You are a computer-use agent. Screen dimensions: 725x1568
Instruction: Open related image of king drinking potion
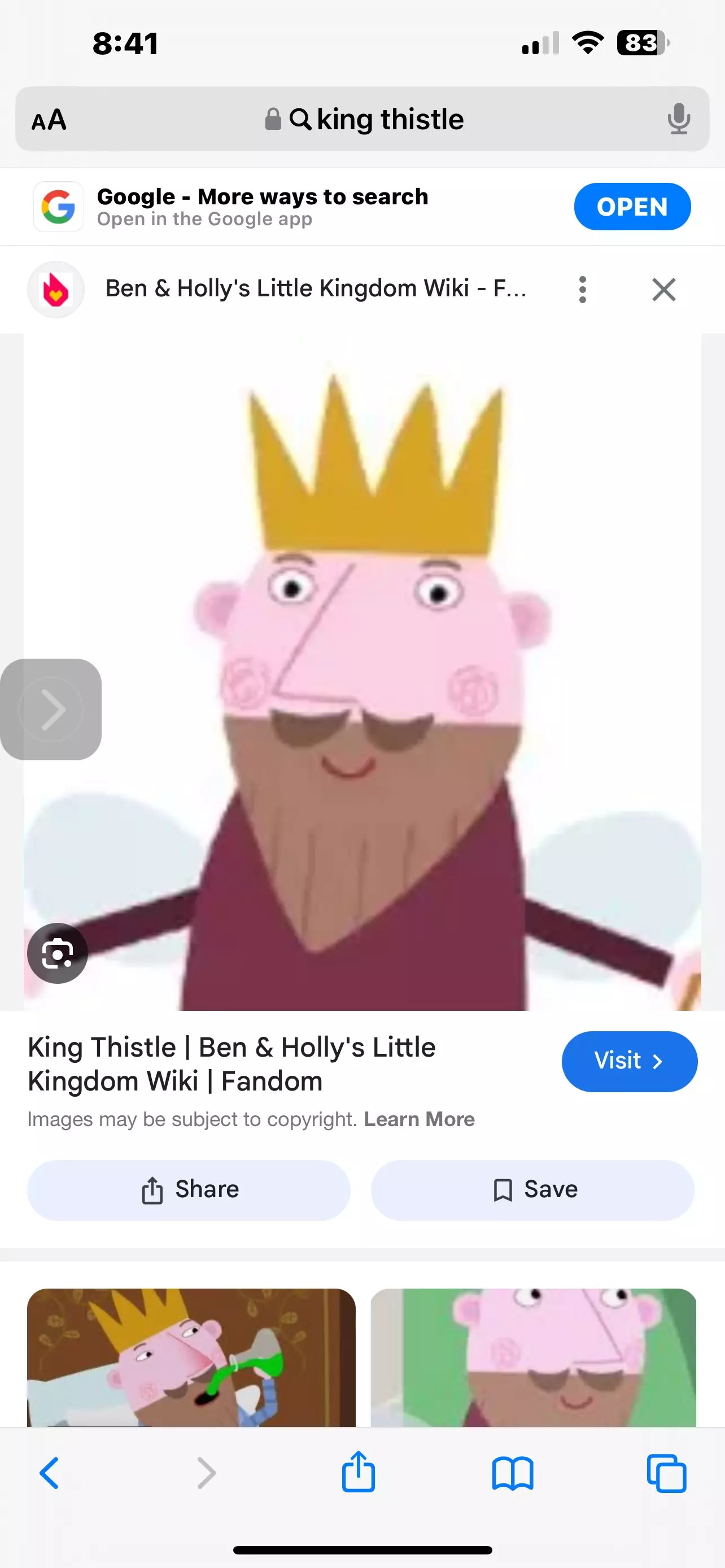click(191, 1357)
